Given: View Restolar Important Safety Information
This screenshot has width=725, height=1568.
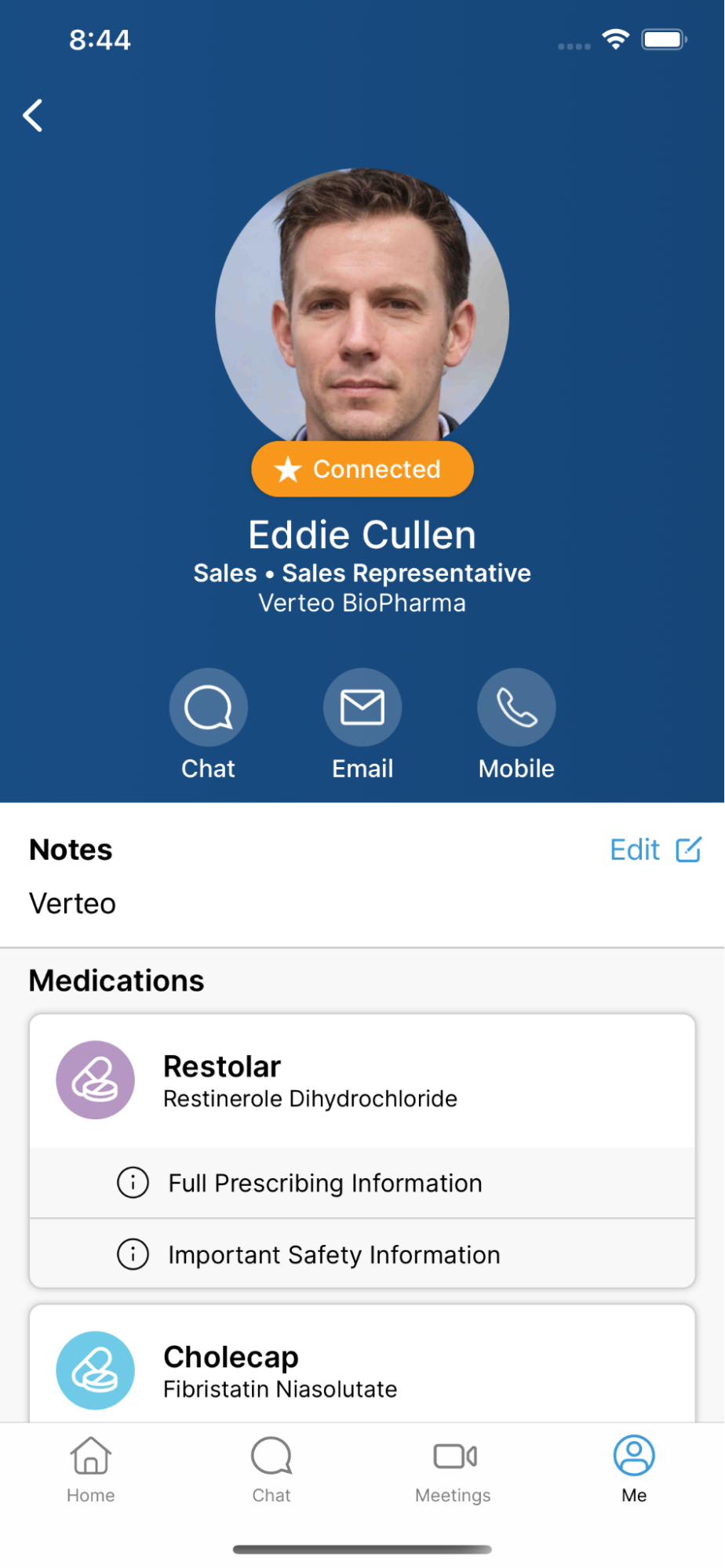Looking at the screenshot, I should (x=333, y=1254).
